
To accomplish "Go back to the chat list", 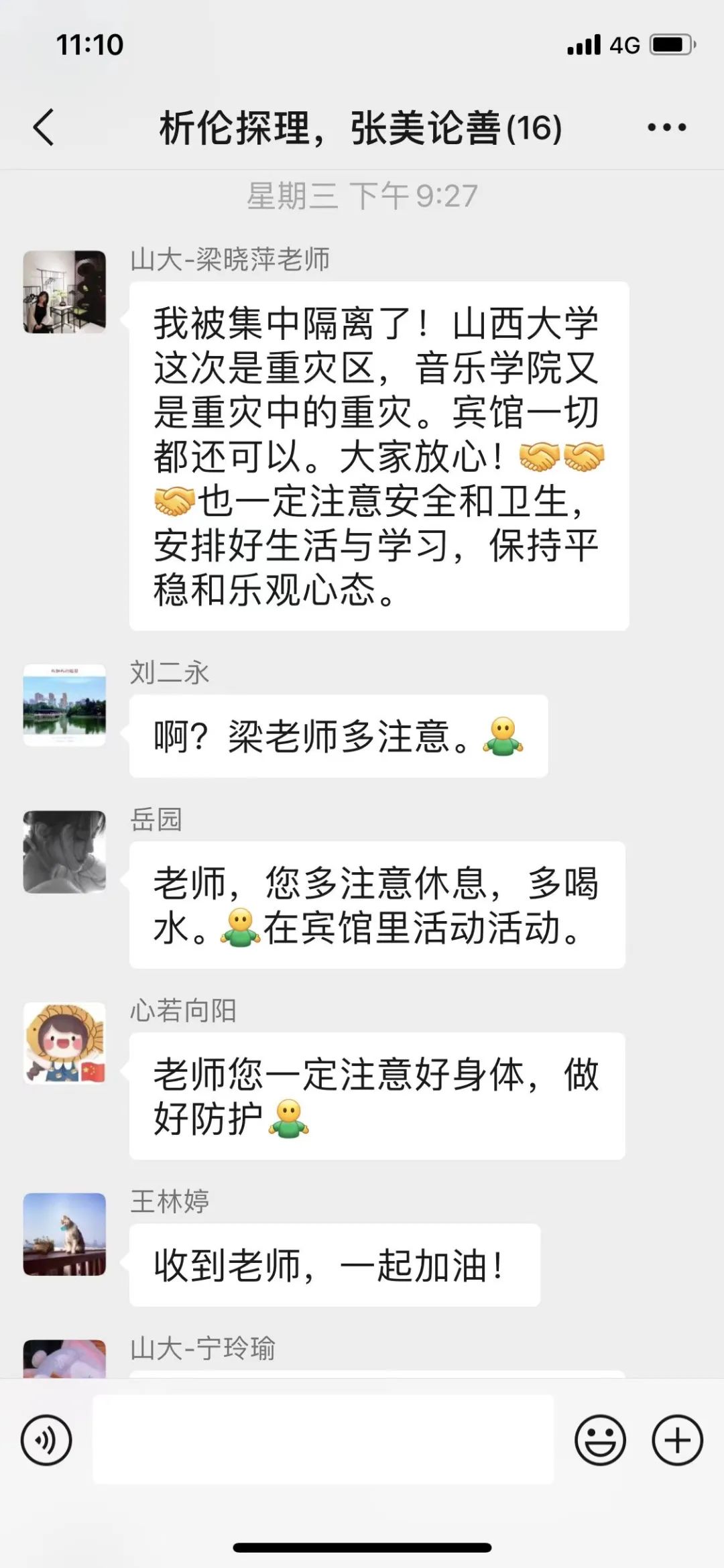I will [x=44, y=127].
